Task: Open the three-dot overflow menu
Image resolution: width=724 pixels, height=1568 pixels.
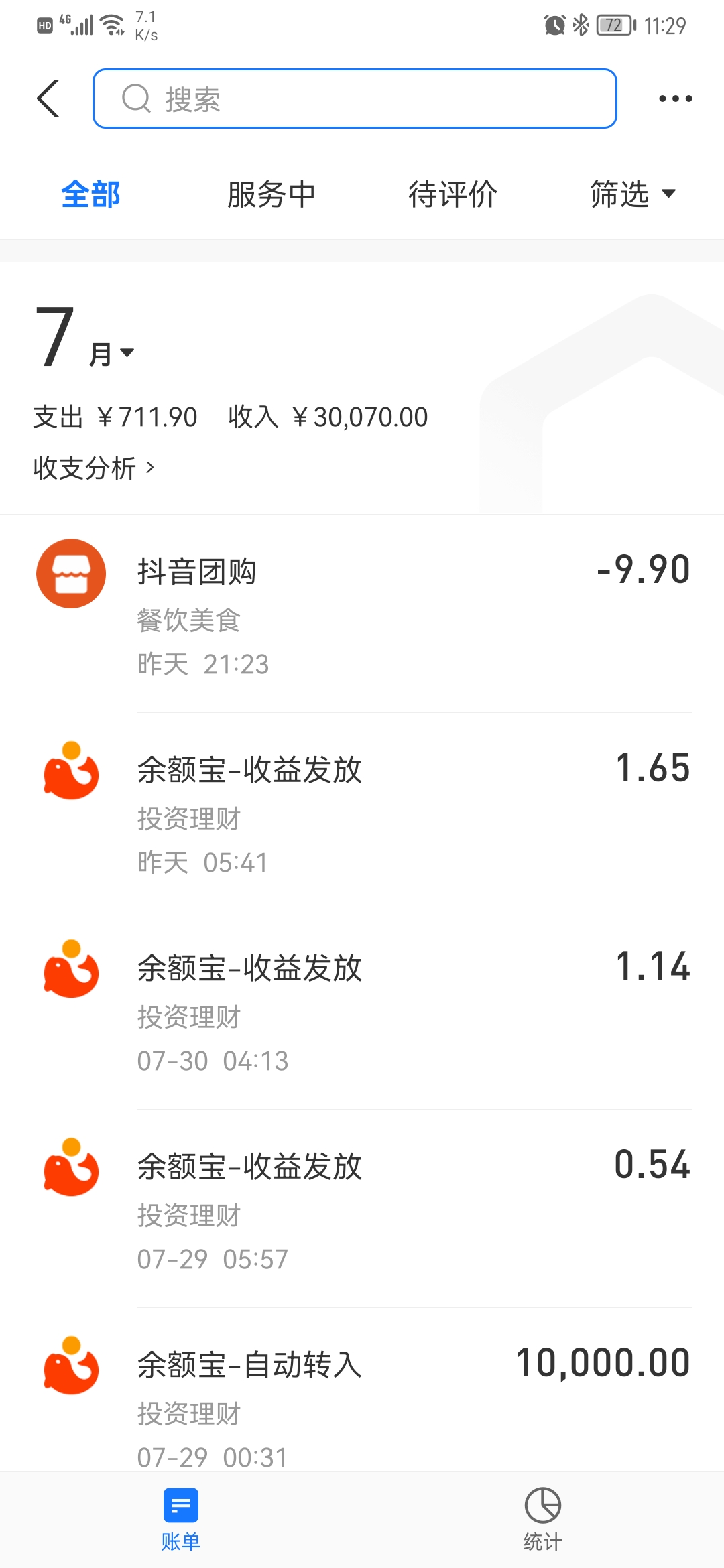Action: [675, 99]
